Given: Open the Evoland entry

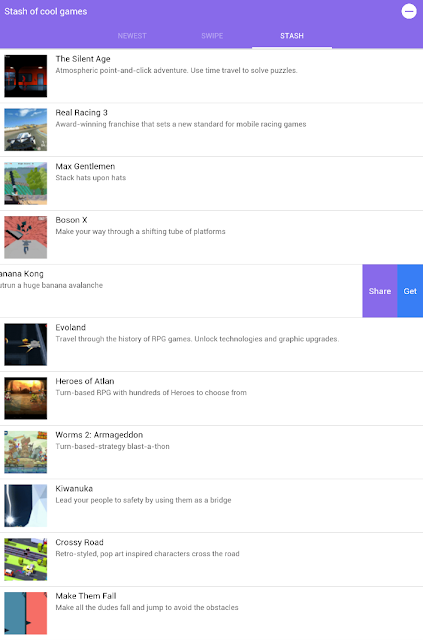Looking at the screenshot, I should click(x=212, y=344).
